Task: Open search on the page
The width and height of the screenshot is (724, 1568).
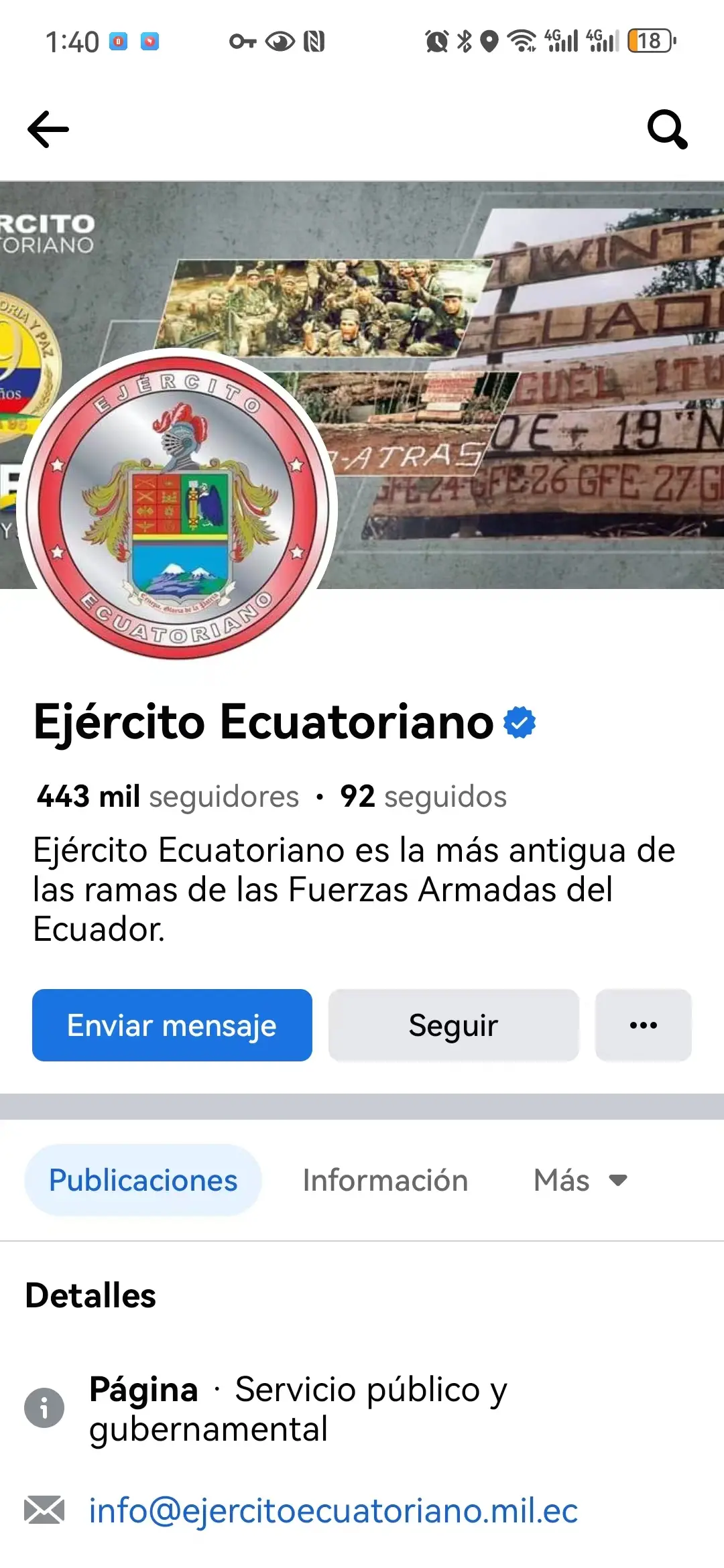Action: 667,129
